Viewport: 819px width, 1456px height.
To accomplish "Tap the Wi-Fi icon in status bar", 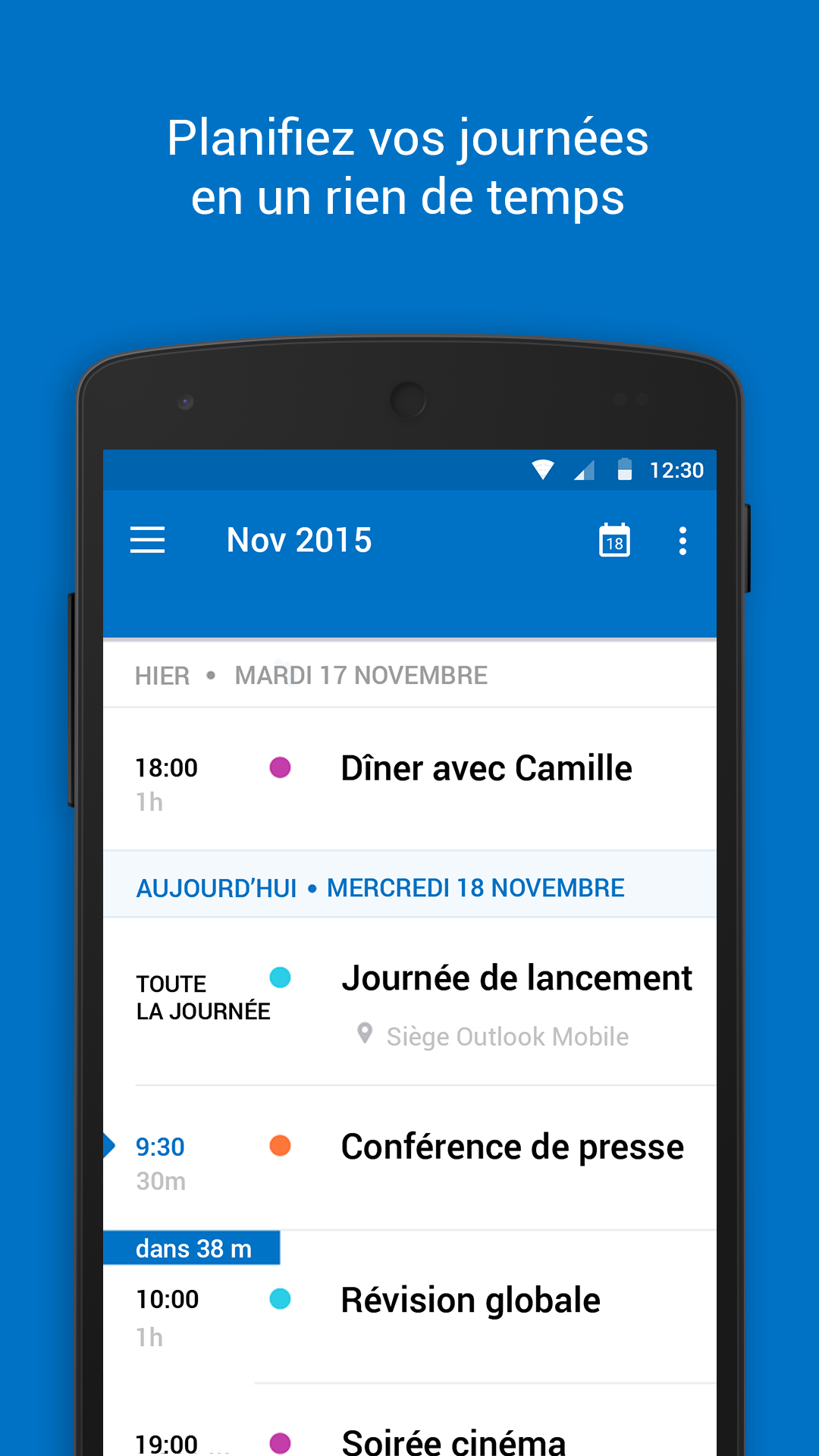I will (543, 470).
